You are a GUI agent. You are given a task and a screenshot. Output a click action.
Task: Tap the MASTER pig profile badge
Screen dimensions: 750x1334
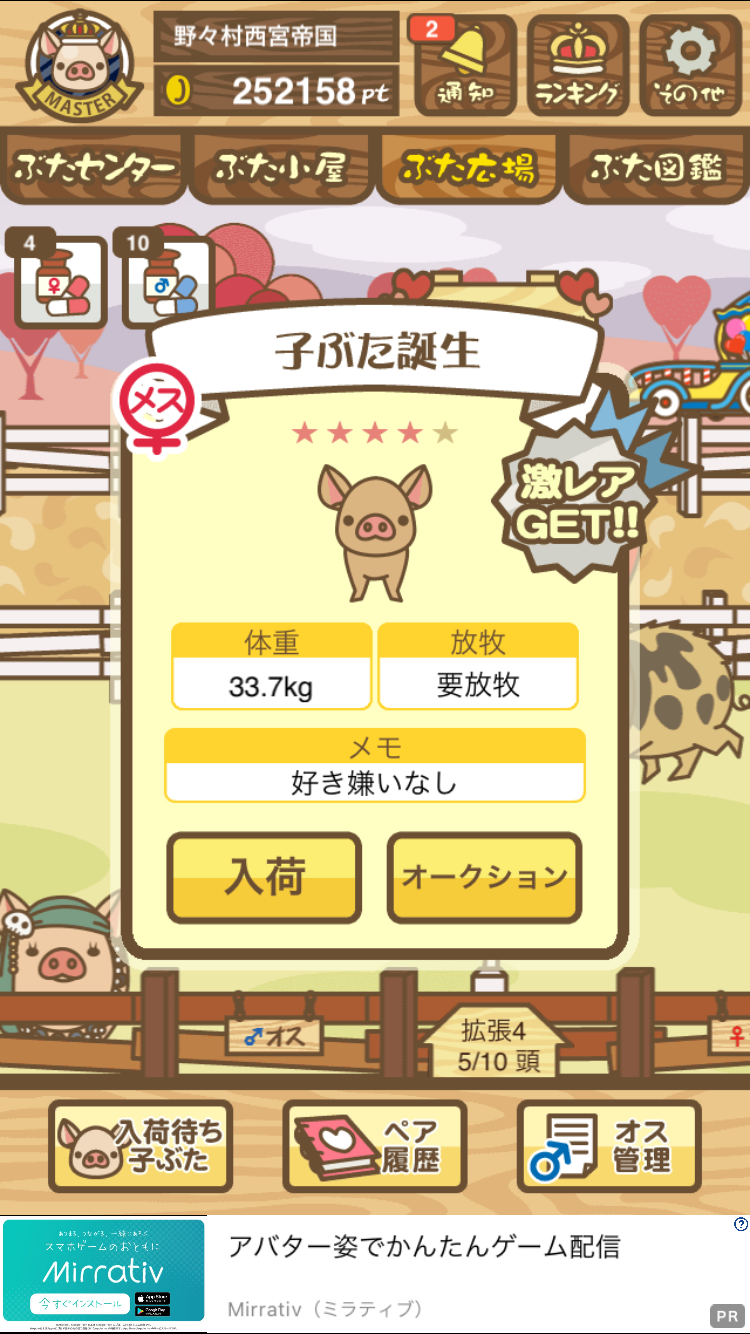click(78, 62)
